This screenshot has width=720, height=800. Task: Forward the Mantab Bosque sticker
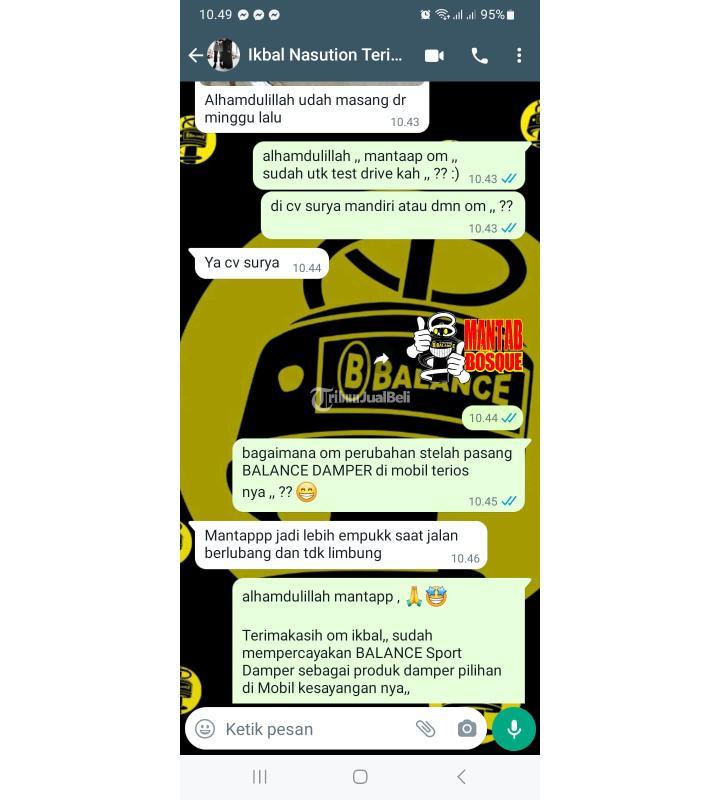coord(381,358)
